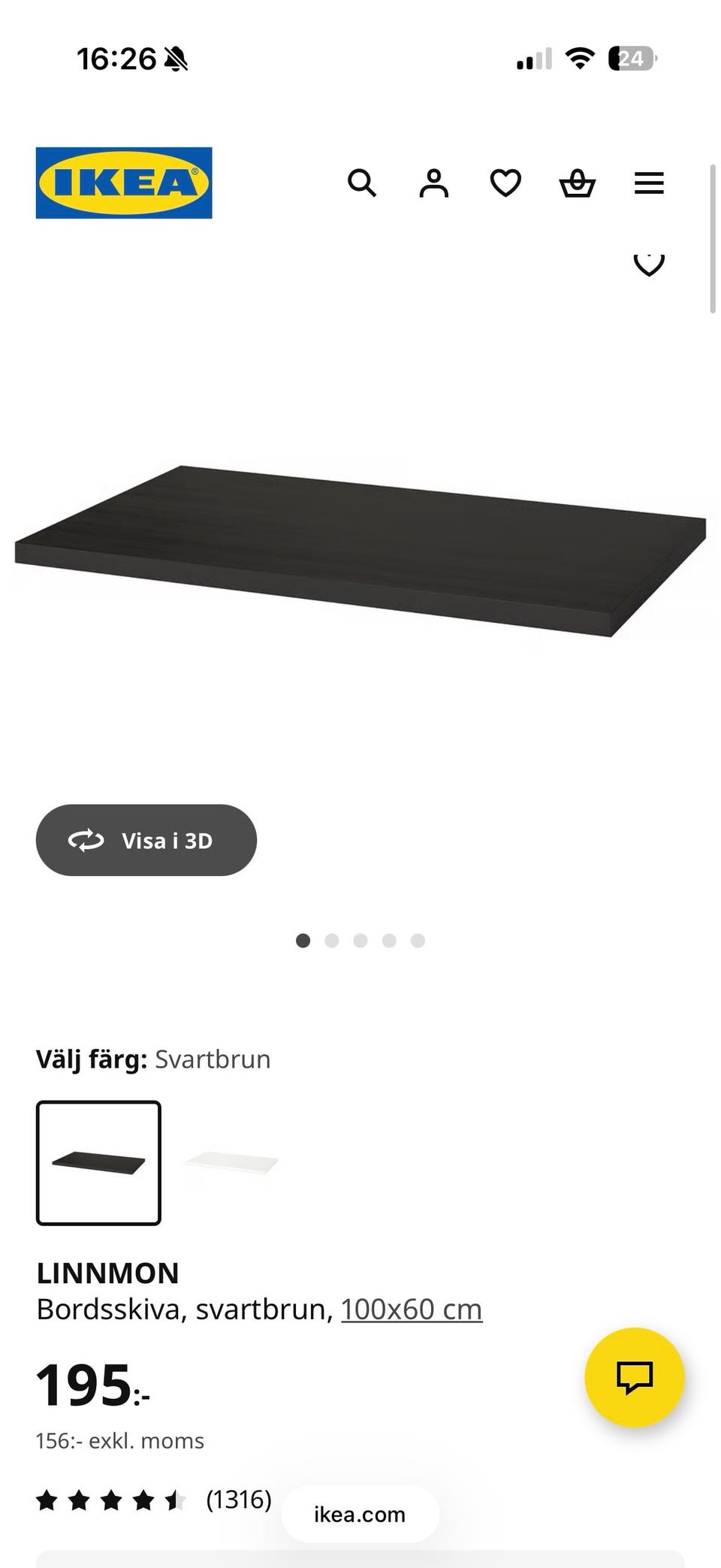The height and width of the screenshot is (1568, 721).
Task: Open the favorites wishlist
Action: tap(504, 183)
